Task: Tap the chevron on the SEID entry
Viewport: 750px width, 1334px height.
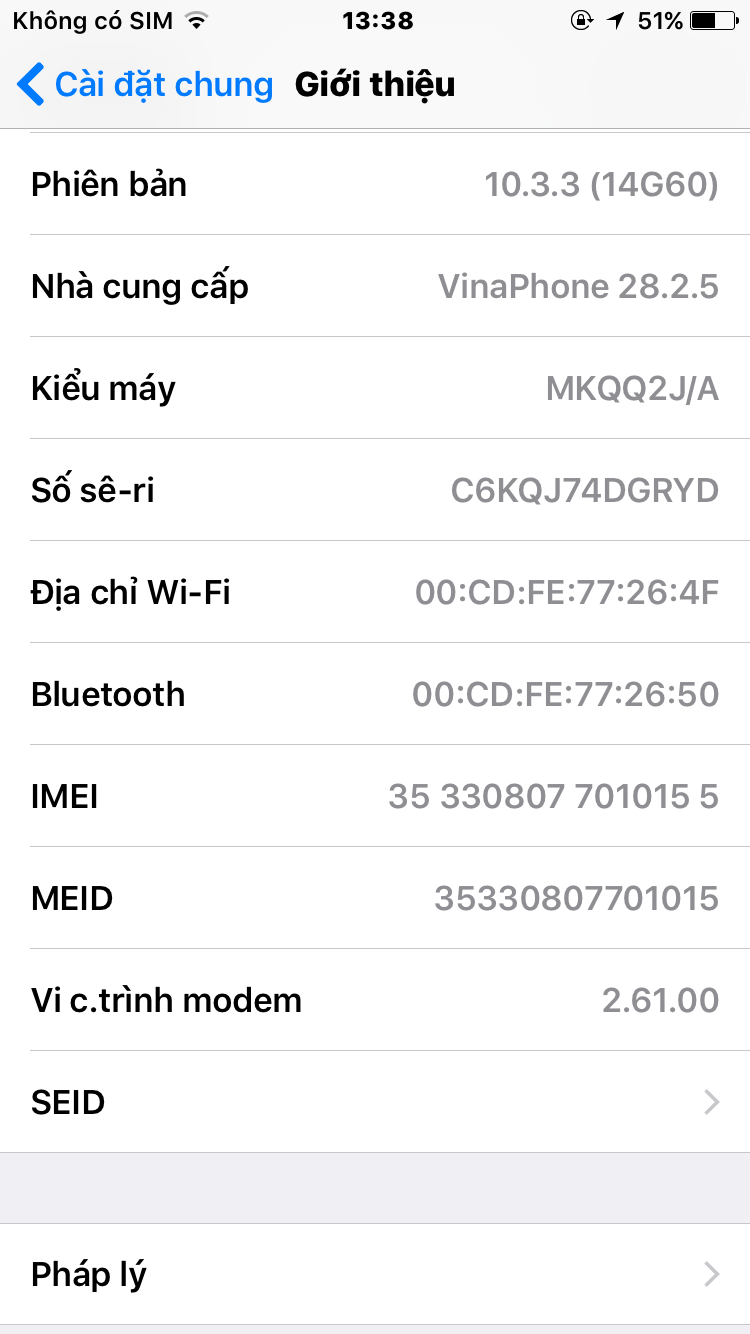Action: [x=710, y=1101]
